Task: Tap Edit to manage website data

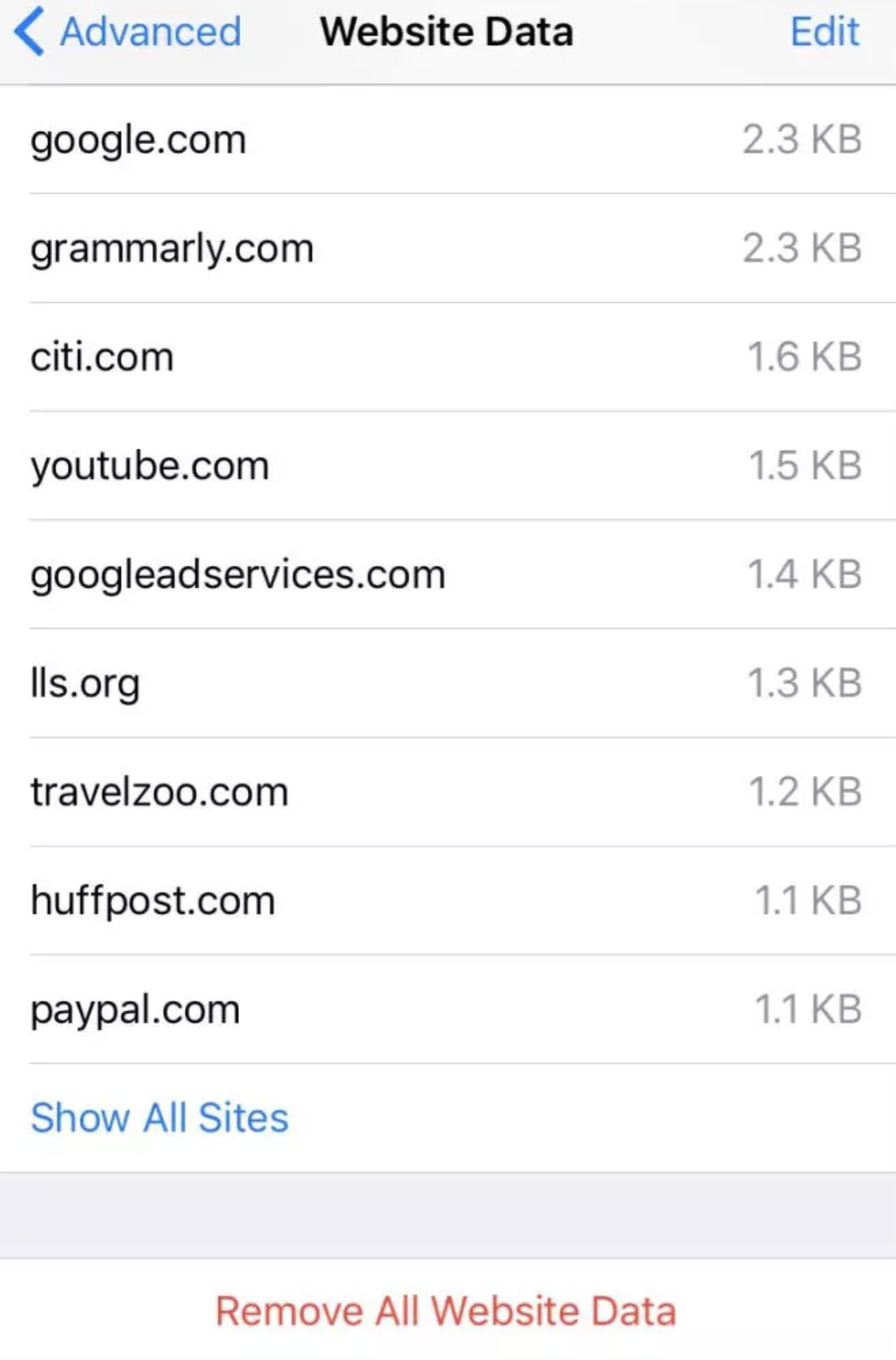Action: (x=823, y=32)
